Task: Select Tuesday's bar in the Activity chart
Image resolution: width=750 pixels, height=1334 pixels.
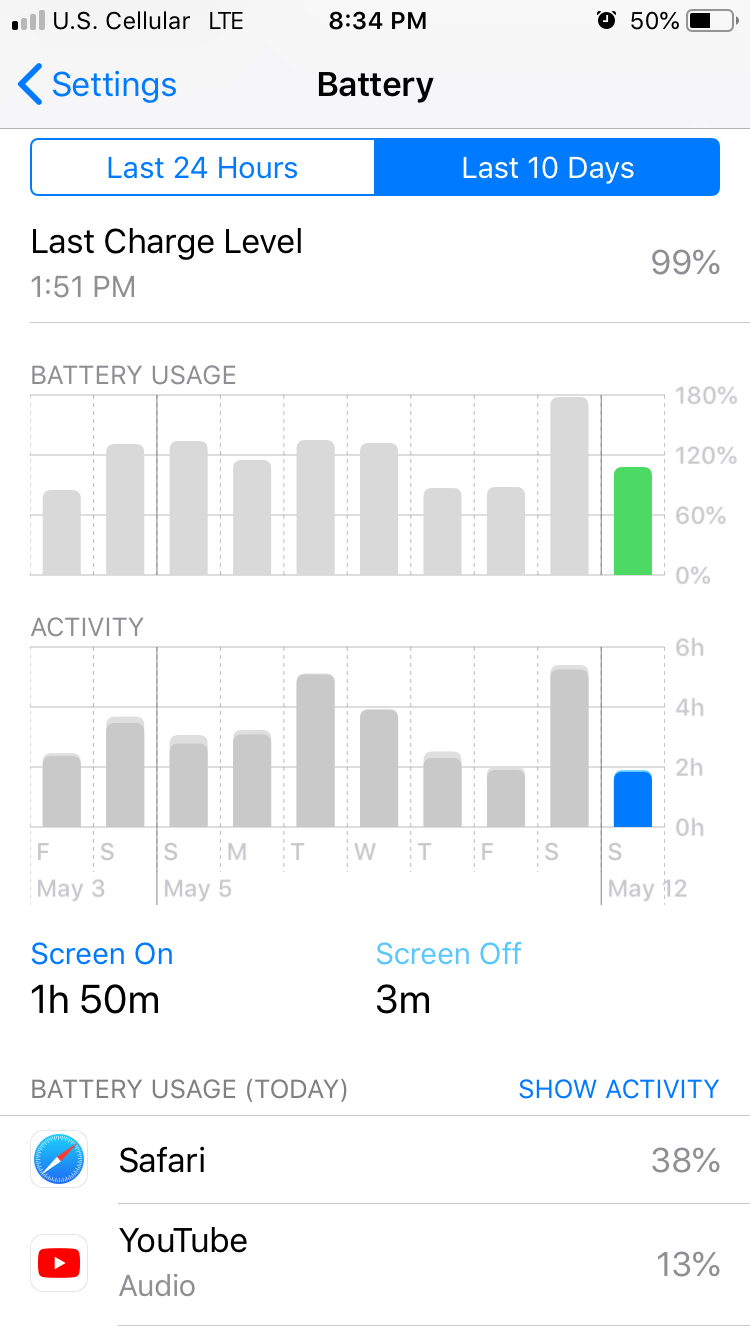Action: [315, 751]
